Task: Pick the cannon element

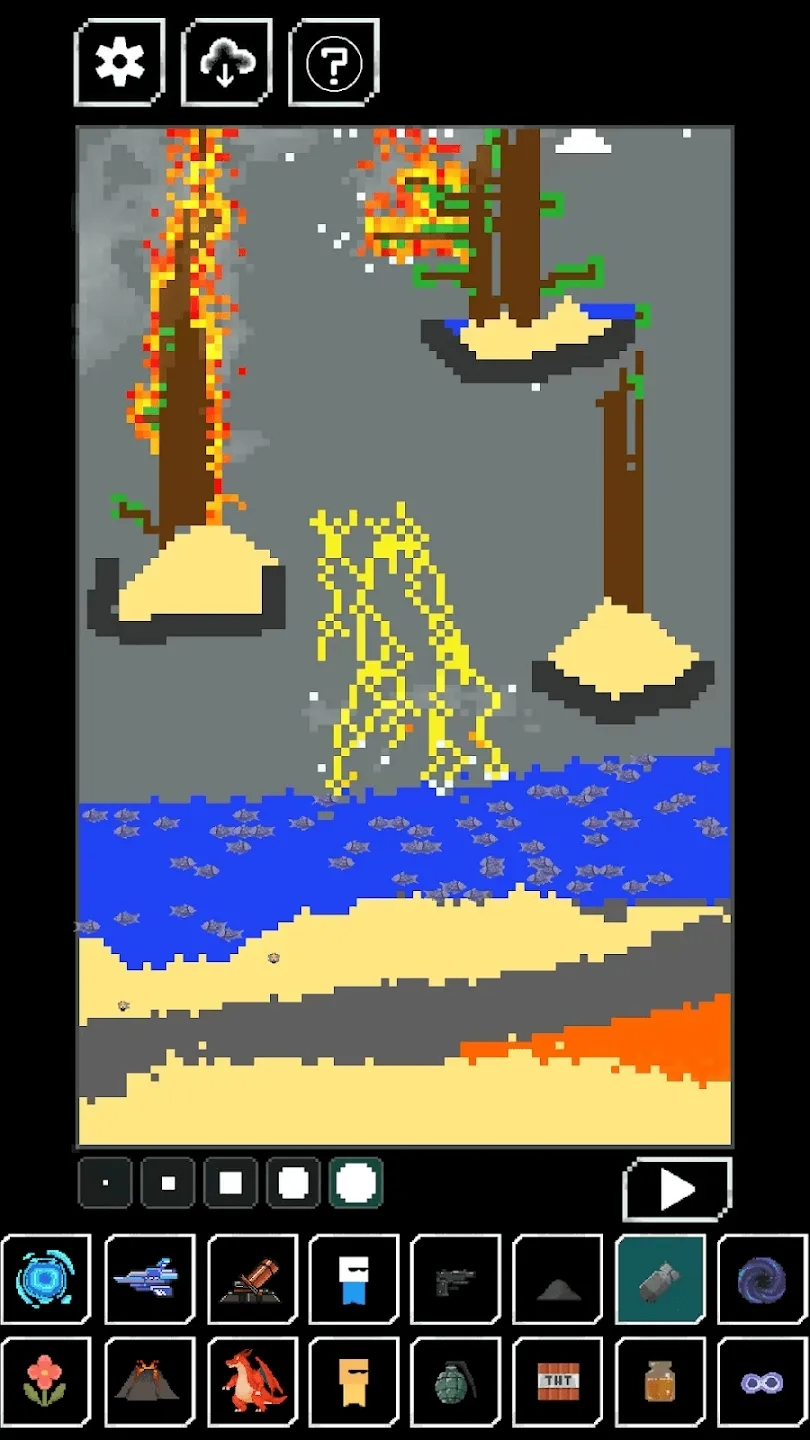Action: pos(252,1279)
